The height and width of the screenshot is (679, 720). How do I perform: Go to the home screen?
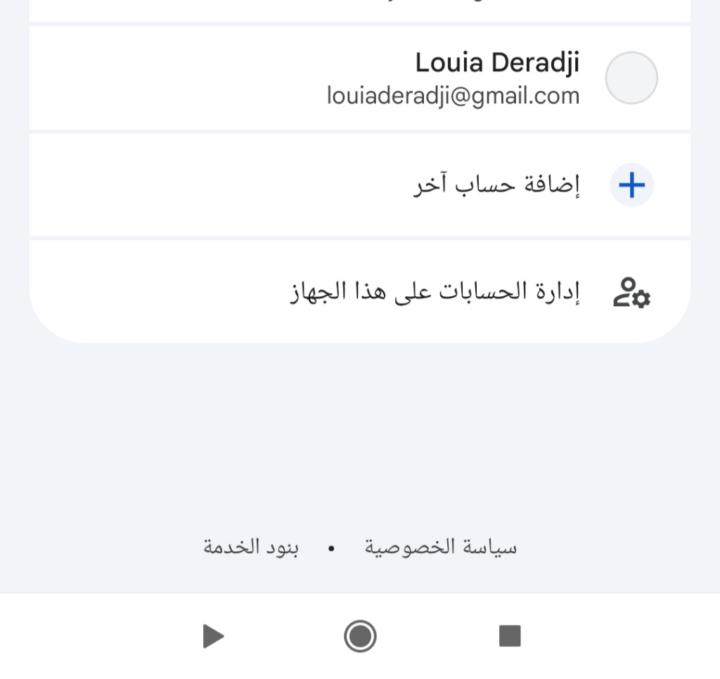point(360,636)
